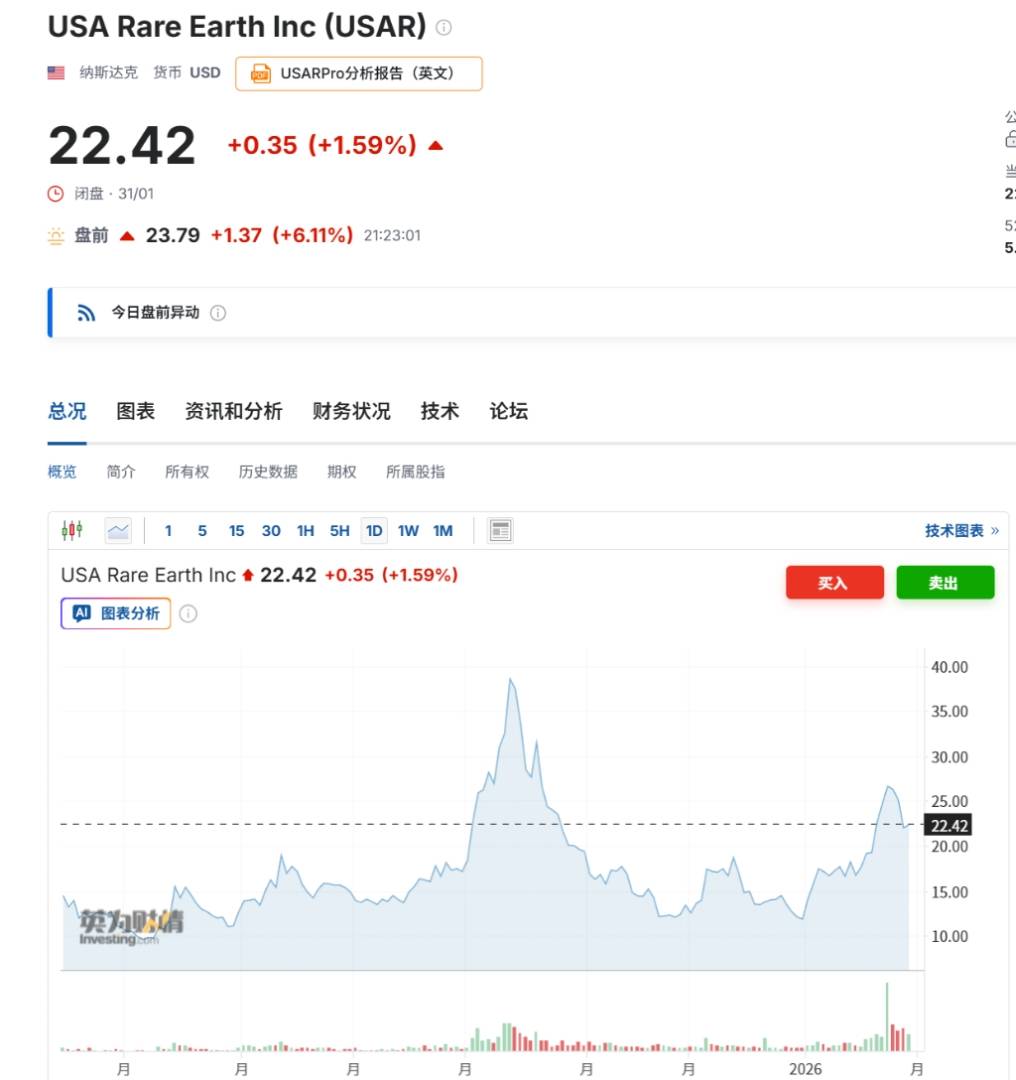Switch to the 财务状况 tab
The image size is (1016, 1080).
click(x=351, y=410)
